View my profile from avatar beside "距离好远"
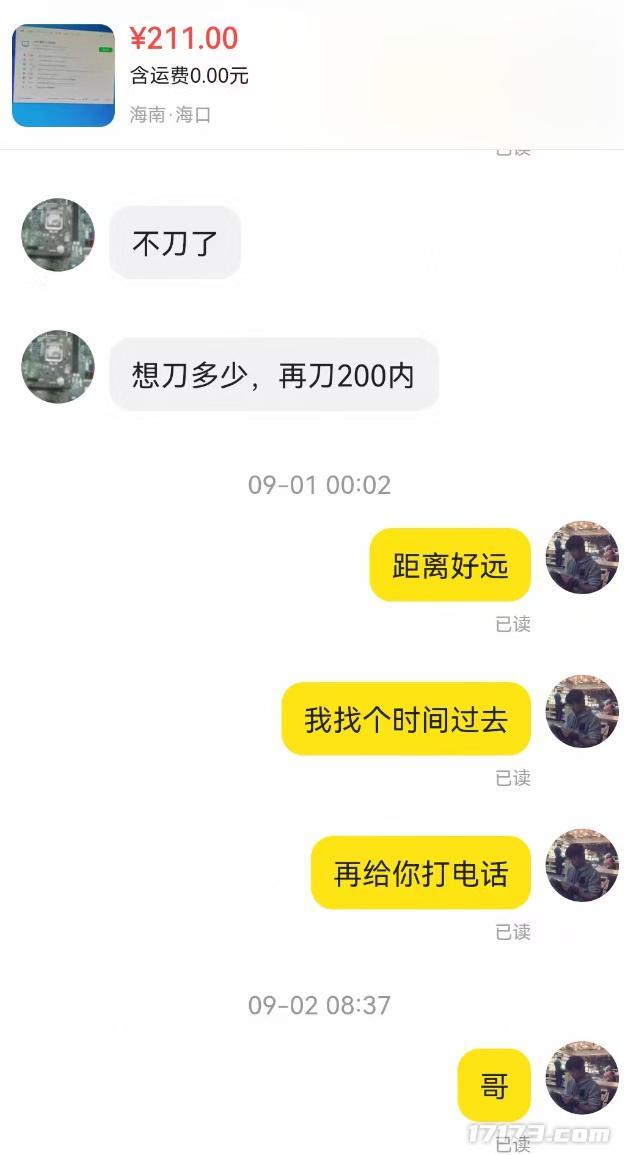Image resolution: width=624 pixels, height=1155 pixels. pos(581,557)
